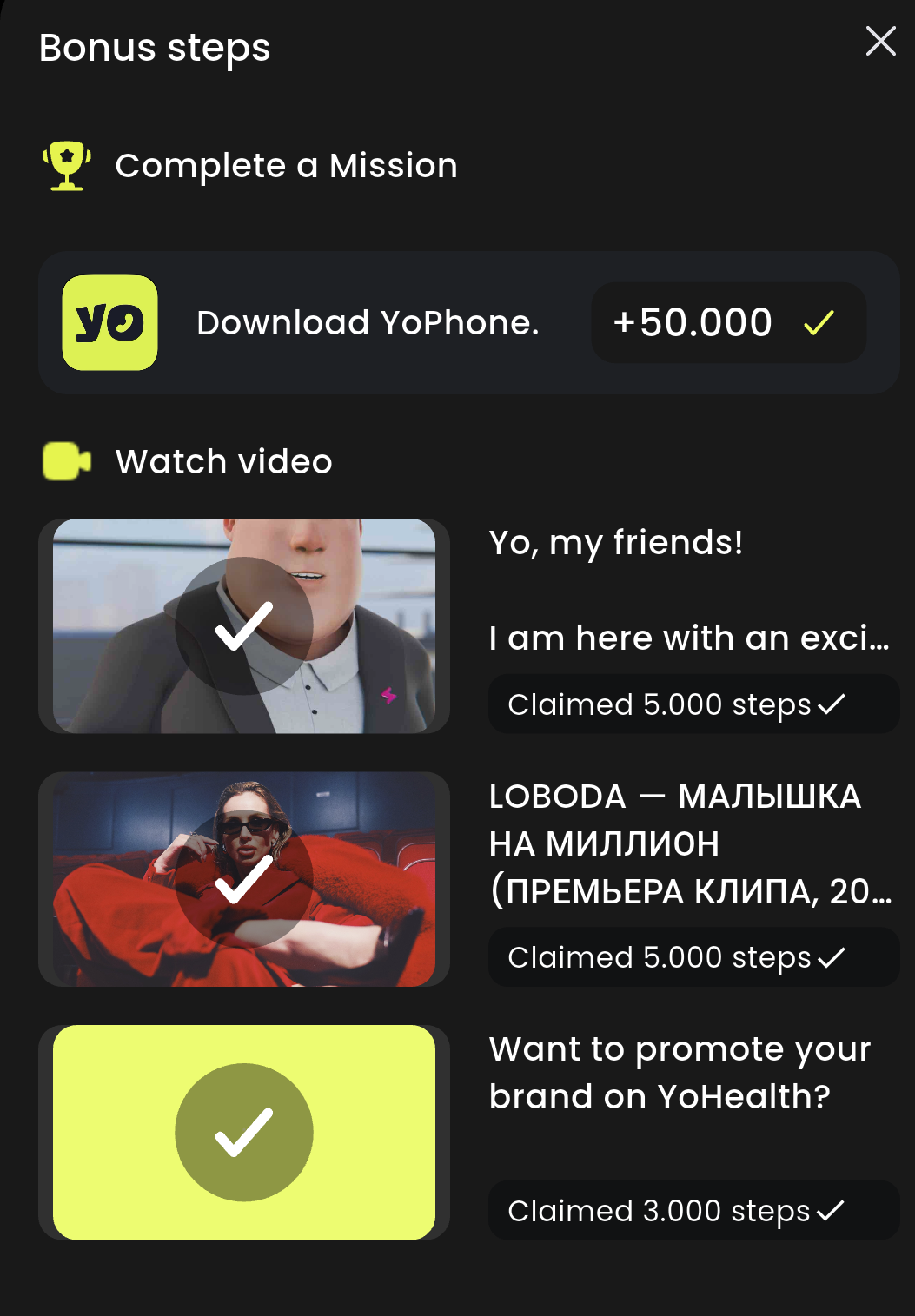Open the YoHealth brand promotion video tile

[244, 1132]
